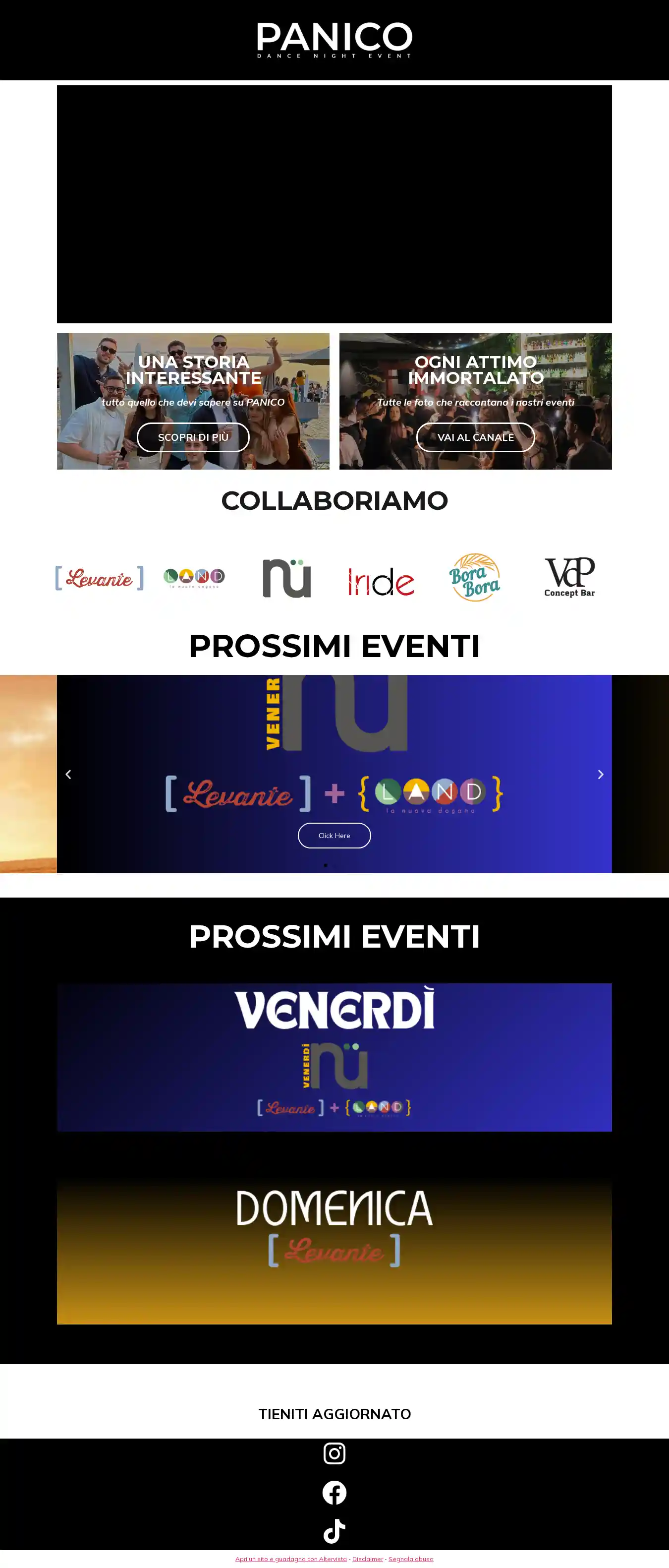The image size is (669, 1568).
Task: Tap the SCOPRI DI PIÙ button
Action: [x=193, y=437]
